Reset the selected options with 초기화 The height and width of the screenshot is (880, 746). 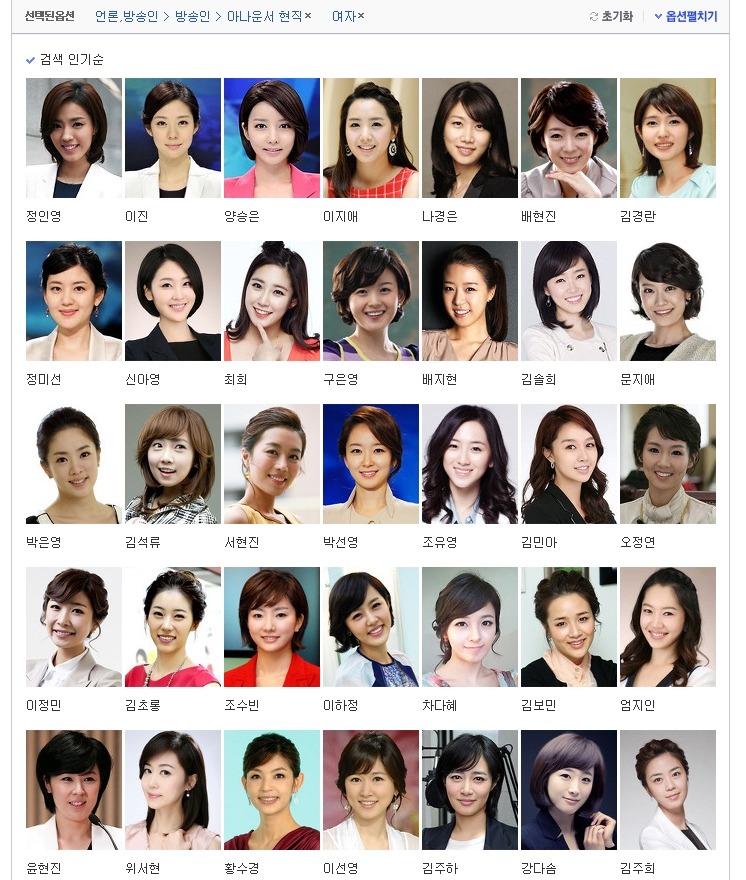pos(611,17)
